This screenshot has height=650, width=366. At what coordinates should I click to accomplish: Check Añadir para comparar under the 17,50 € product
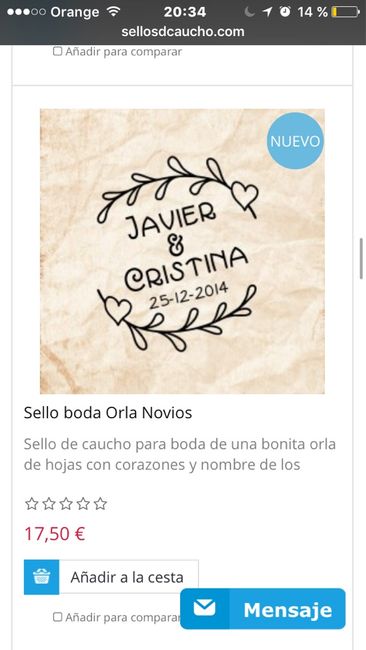(58, 617)
